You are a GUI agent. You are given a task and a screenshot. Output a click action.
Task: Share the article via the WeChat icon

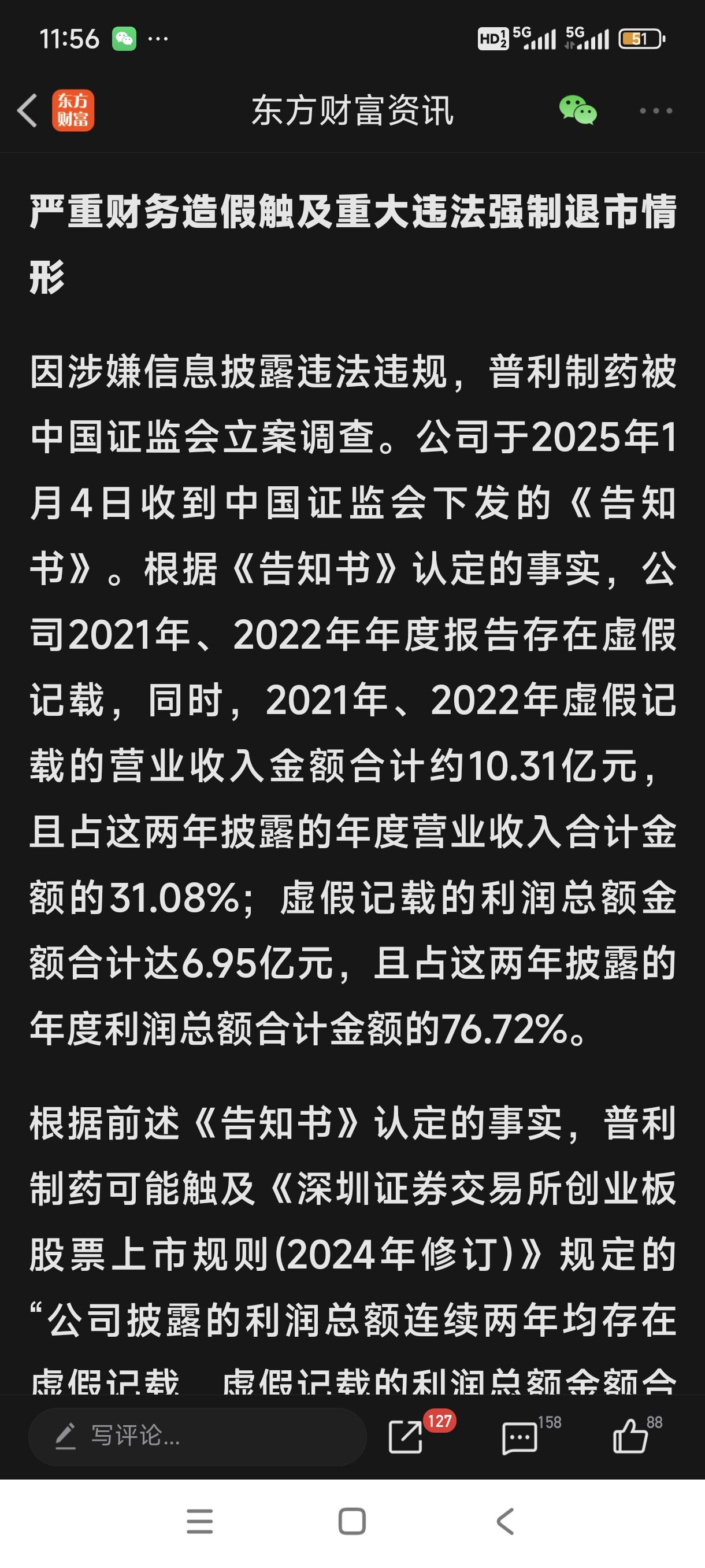coord(578,110)
